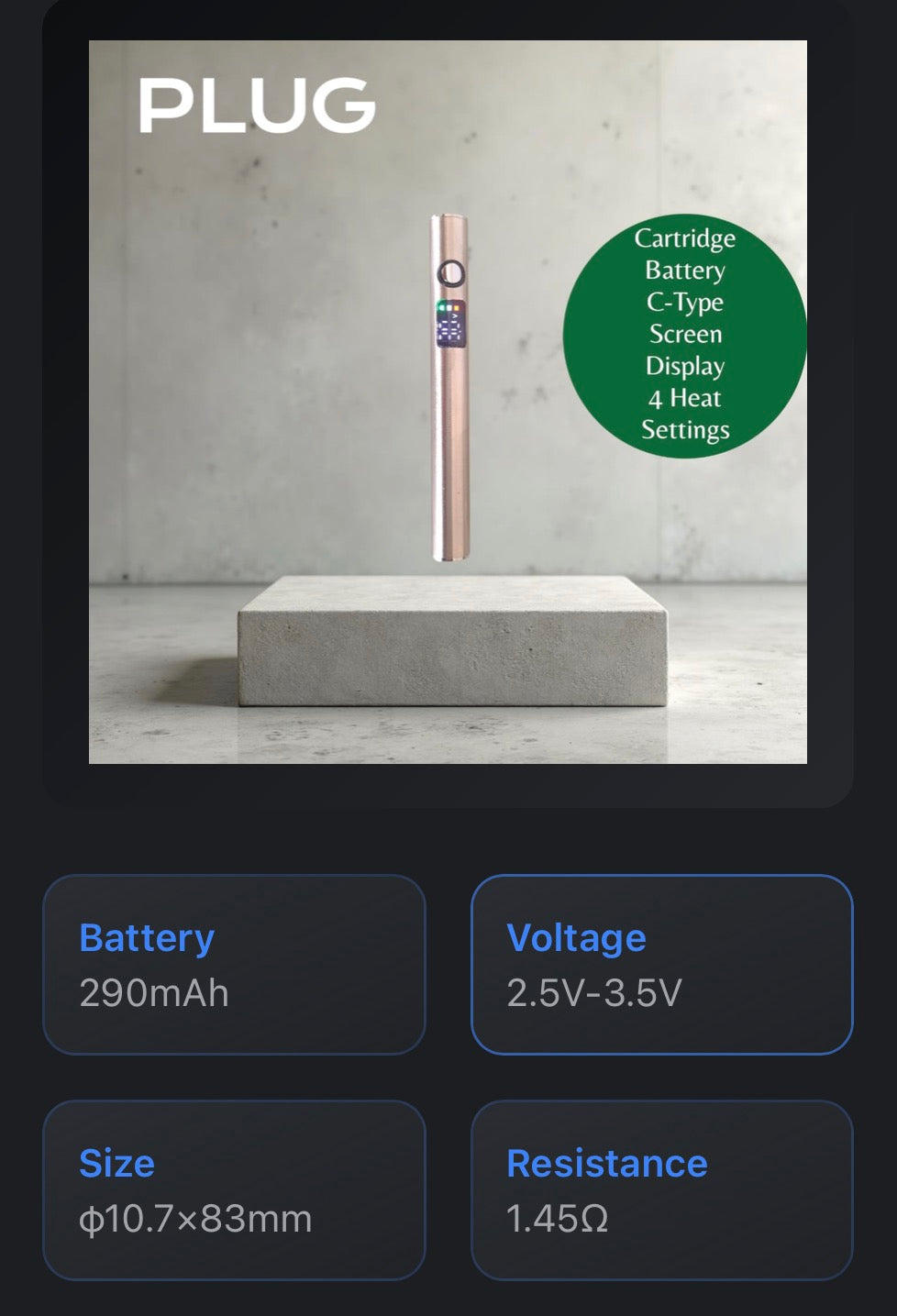Select the φ10.7×83mm size value

pyautogui.click(x=195, y=1220)
